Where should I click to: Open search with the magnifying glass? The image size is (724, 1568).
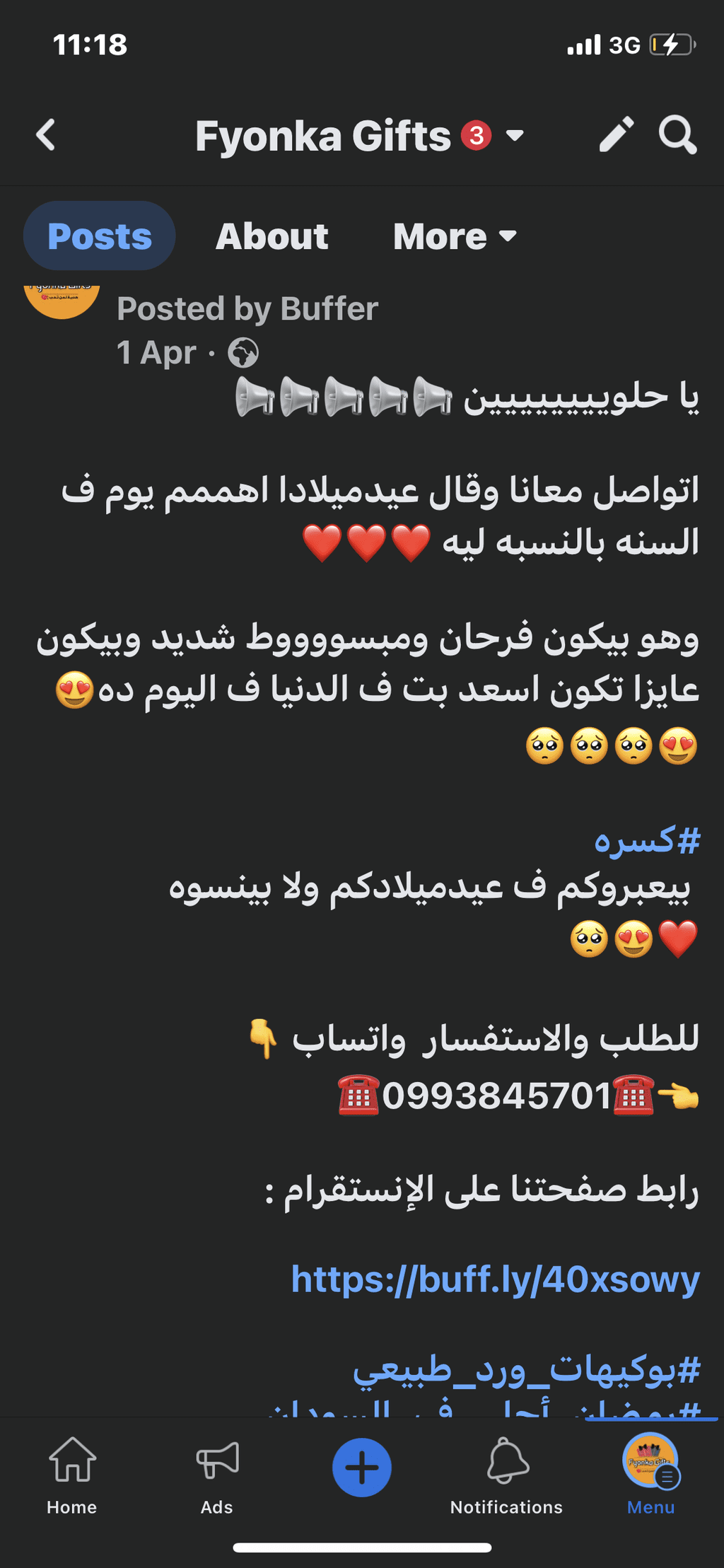click(x=678, y=134)
